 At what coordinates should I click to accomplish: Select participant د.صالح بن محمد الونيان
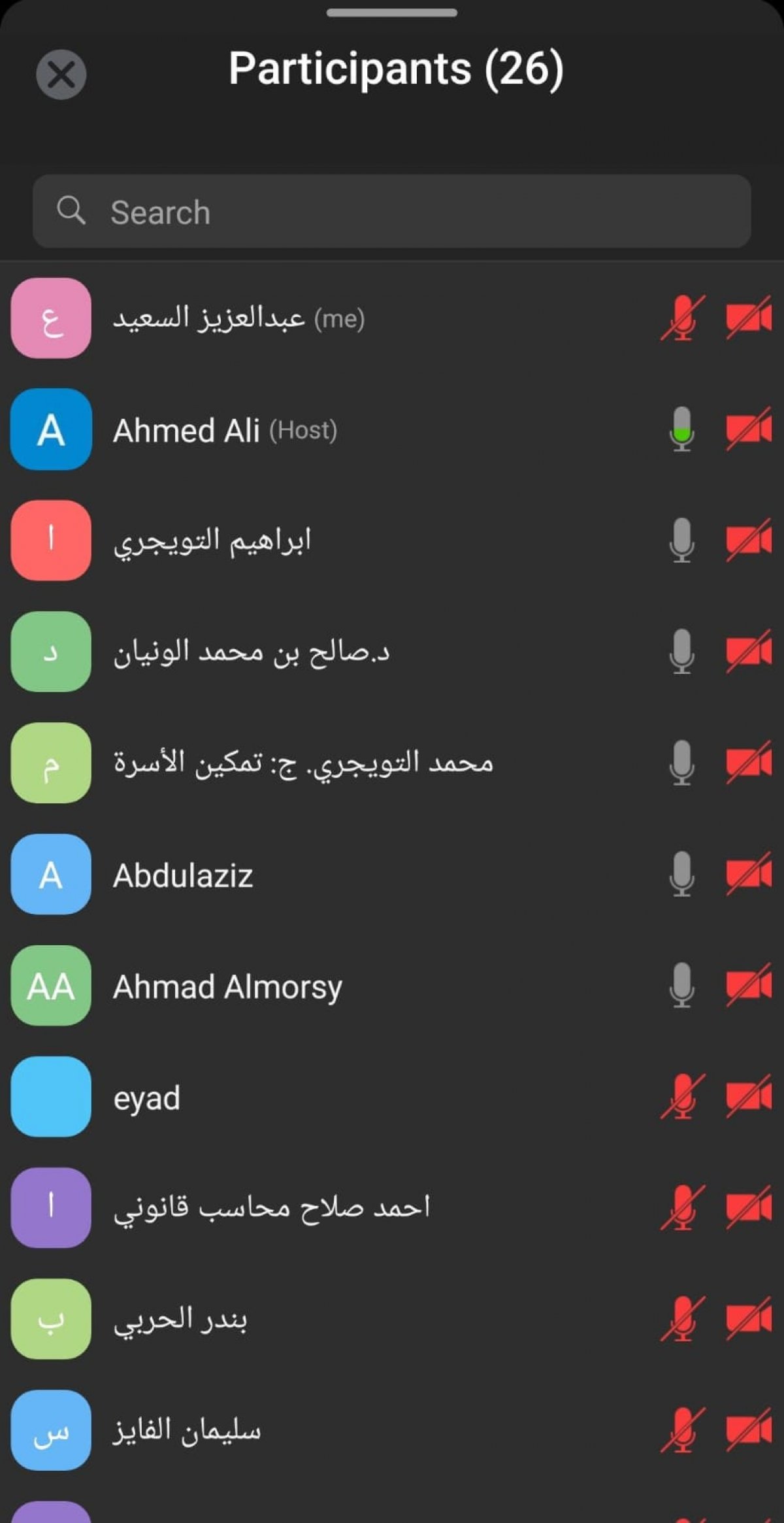pyautogui.click(x=392, y=652)
